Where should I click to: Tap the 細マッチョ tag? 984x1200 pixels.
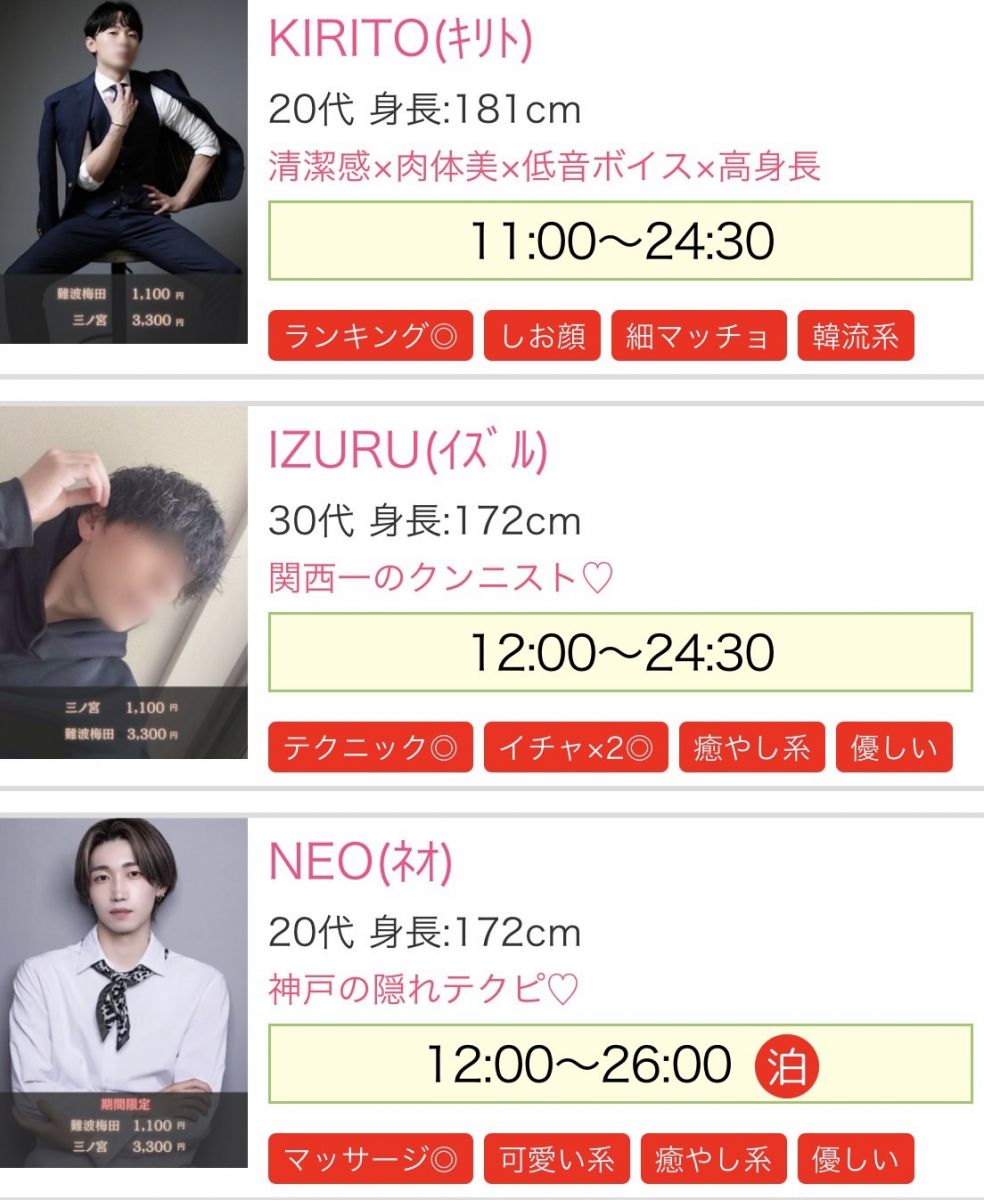click(698, 336)
